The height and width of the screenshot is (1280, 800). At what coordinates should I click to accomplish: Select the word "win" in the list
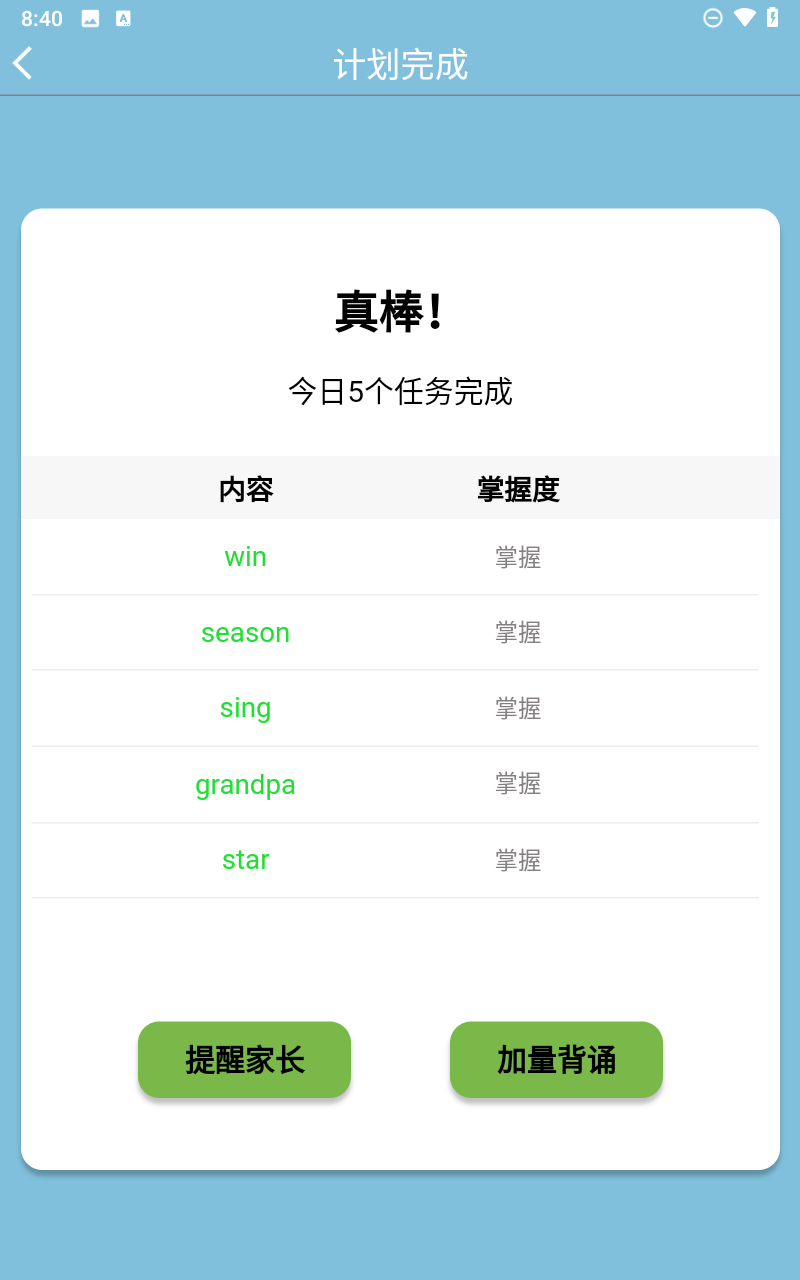pyautogui.click(x=245, y=556)
